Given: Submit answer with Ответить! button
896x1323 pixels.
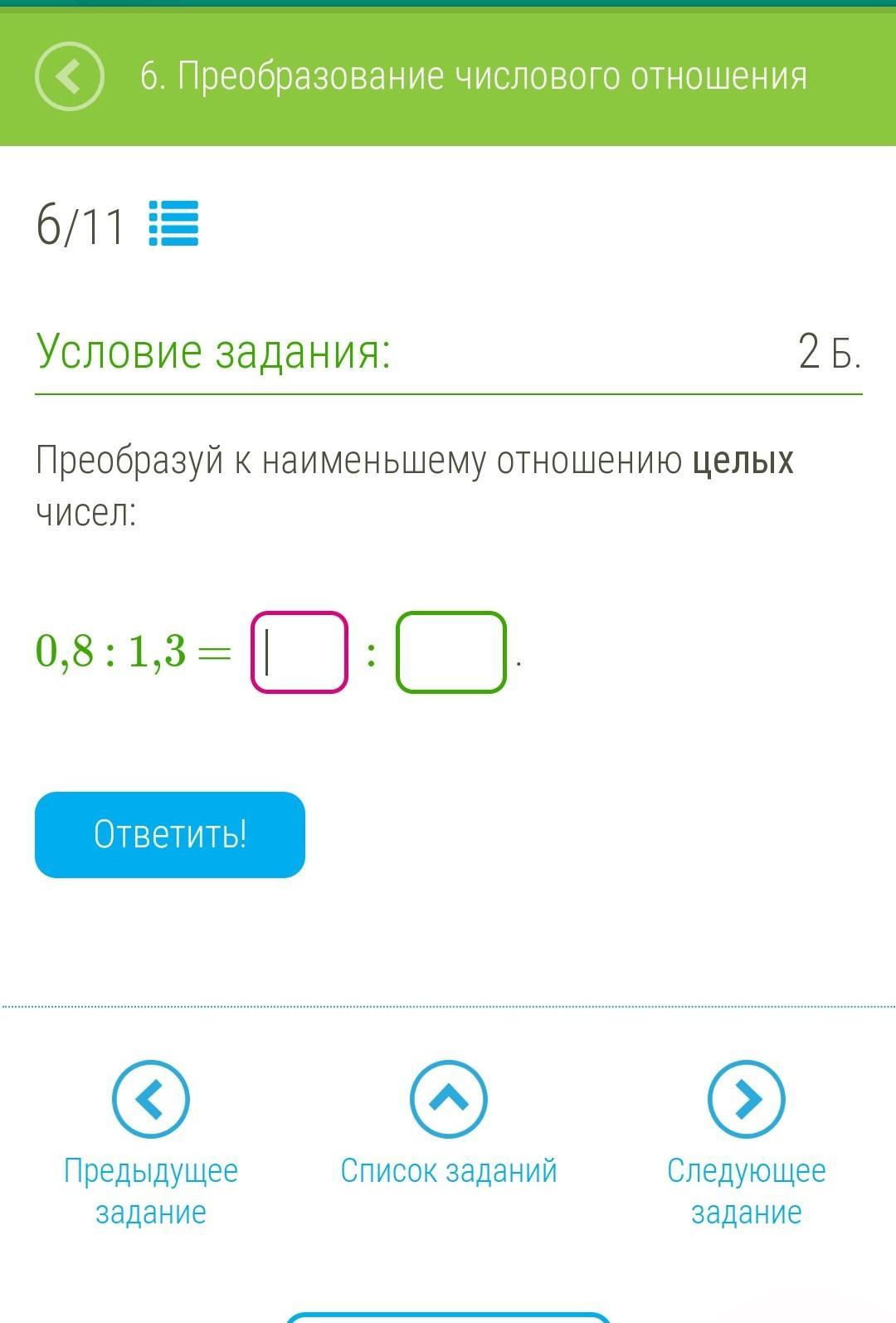Looking at the screenshot, I should pyautogui.click(x=170, y=835).
